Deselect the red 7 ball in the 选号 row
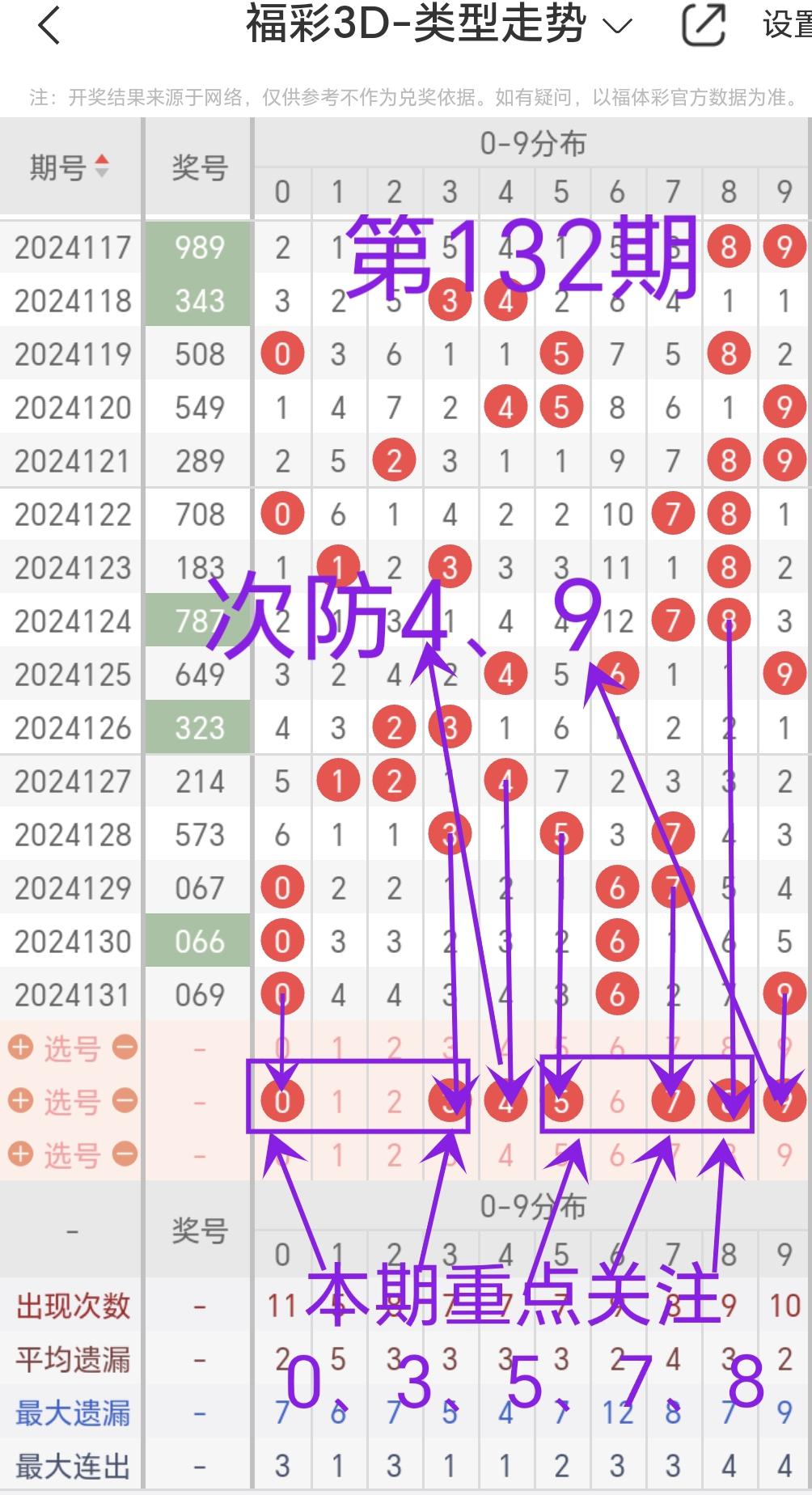Viewport: 812px width, 1495px height. pyautogui.click(x=673, y=1101)
